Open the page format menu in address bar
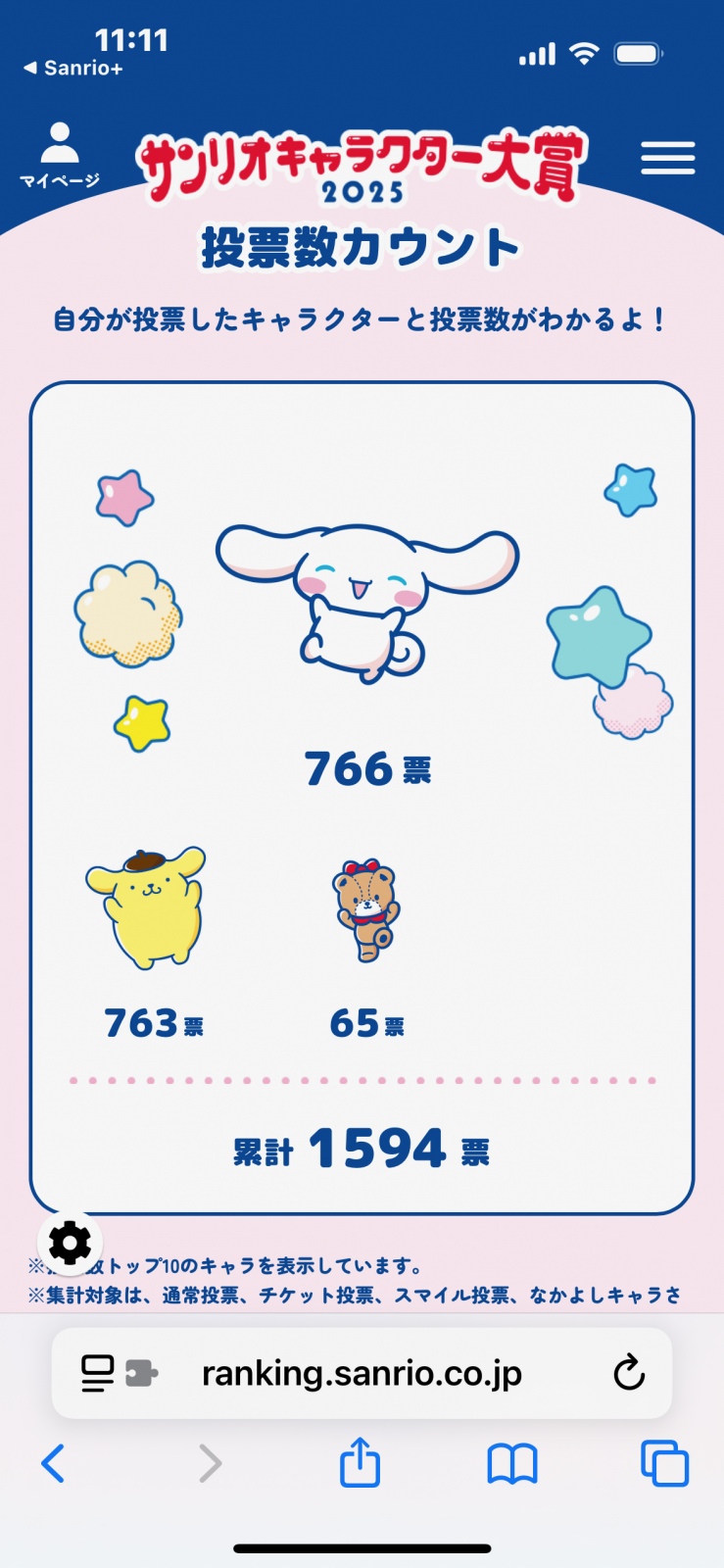 click(119, 1373)
